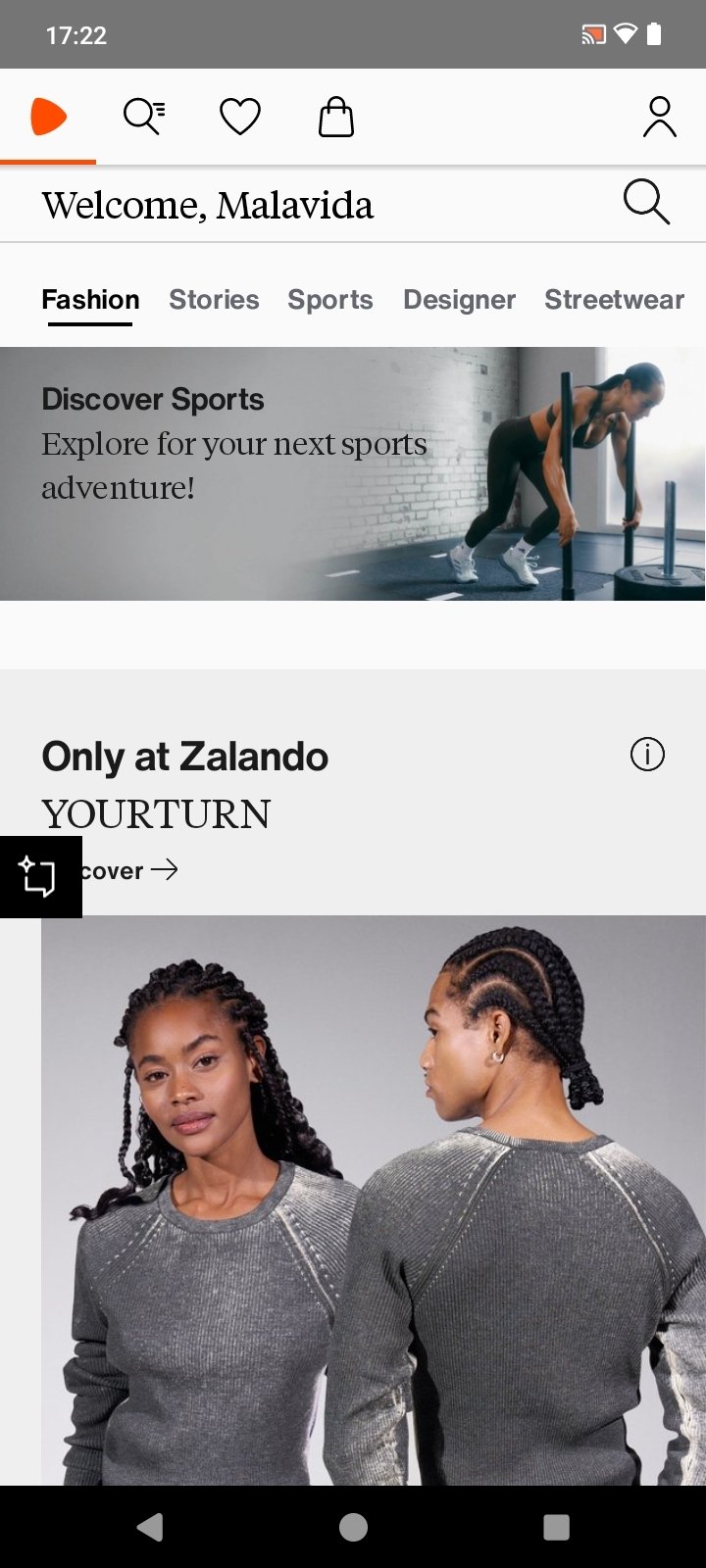This screenshot has height=1568, width=706.
Task: Switch to the Designer tab
Action: point(459,300)
